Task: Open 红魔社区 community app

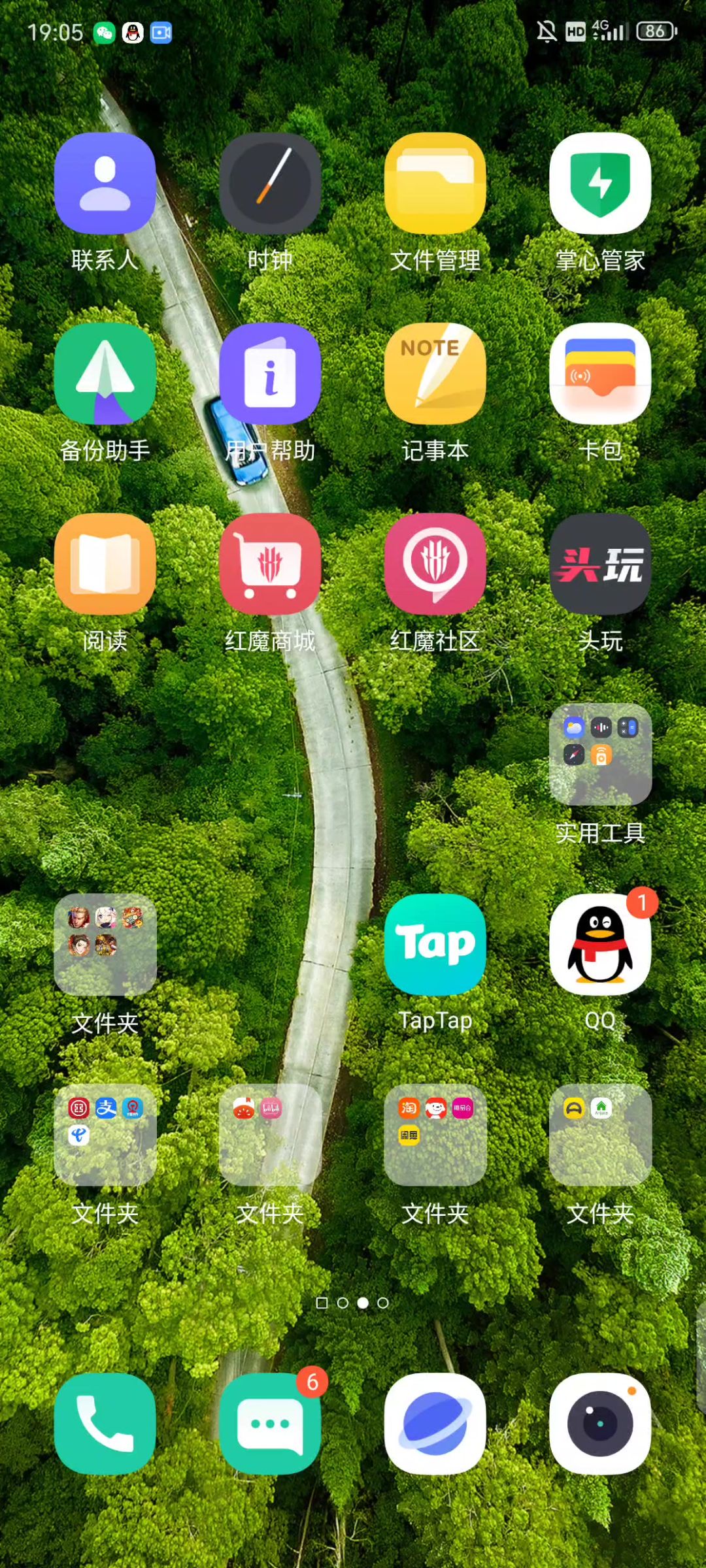Action: 435,564
